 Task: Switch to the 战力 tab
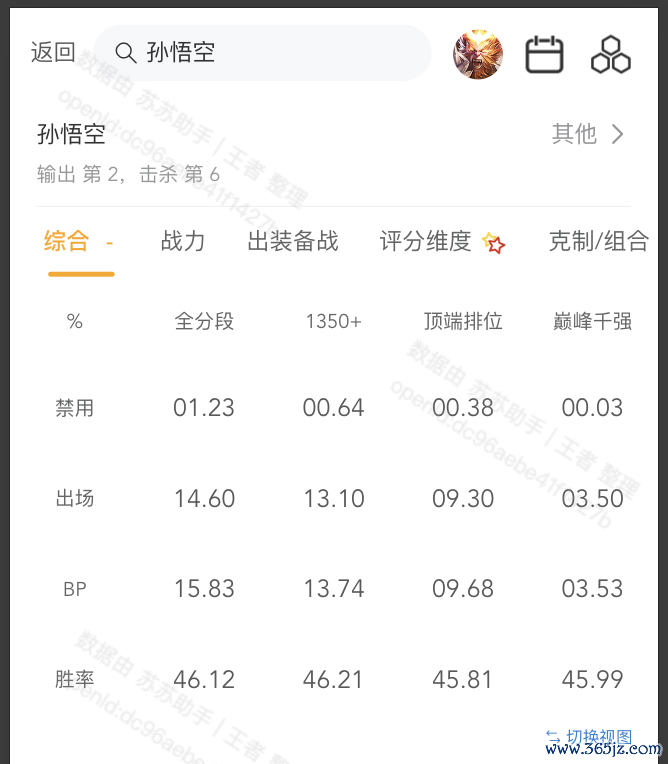point(183,241)
